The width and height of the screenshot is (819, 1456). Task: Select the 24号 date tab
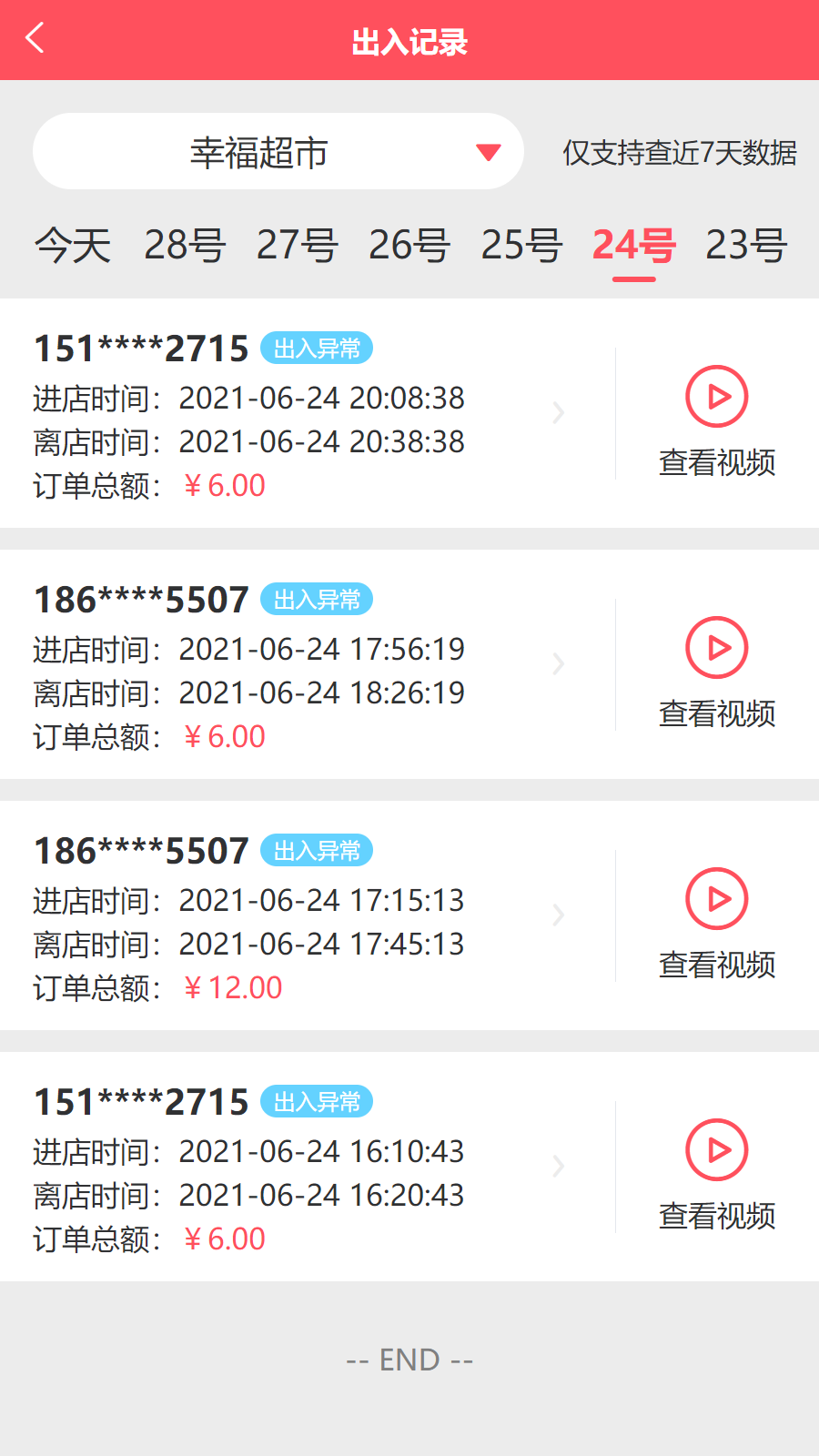tap(633, 246)
